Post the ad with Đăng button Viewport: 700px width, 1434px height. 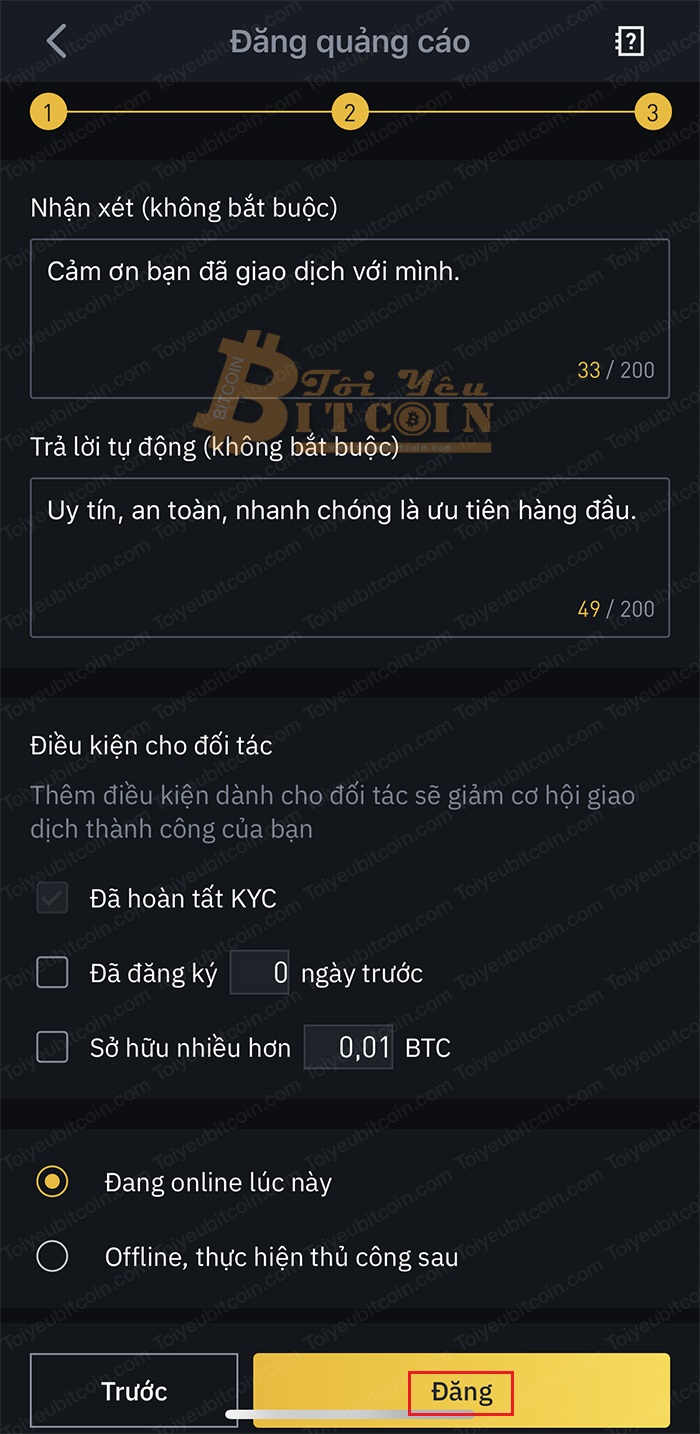[461, 1390]
